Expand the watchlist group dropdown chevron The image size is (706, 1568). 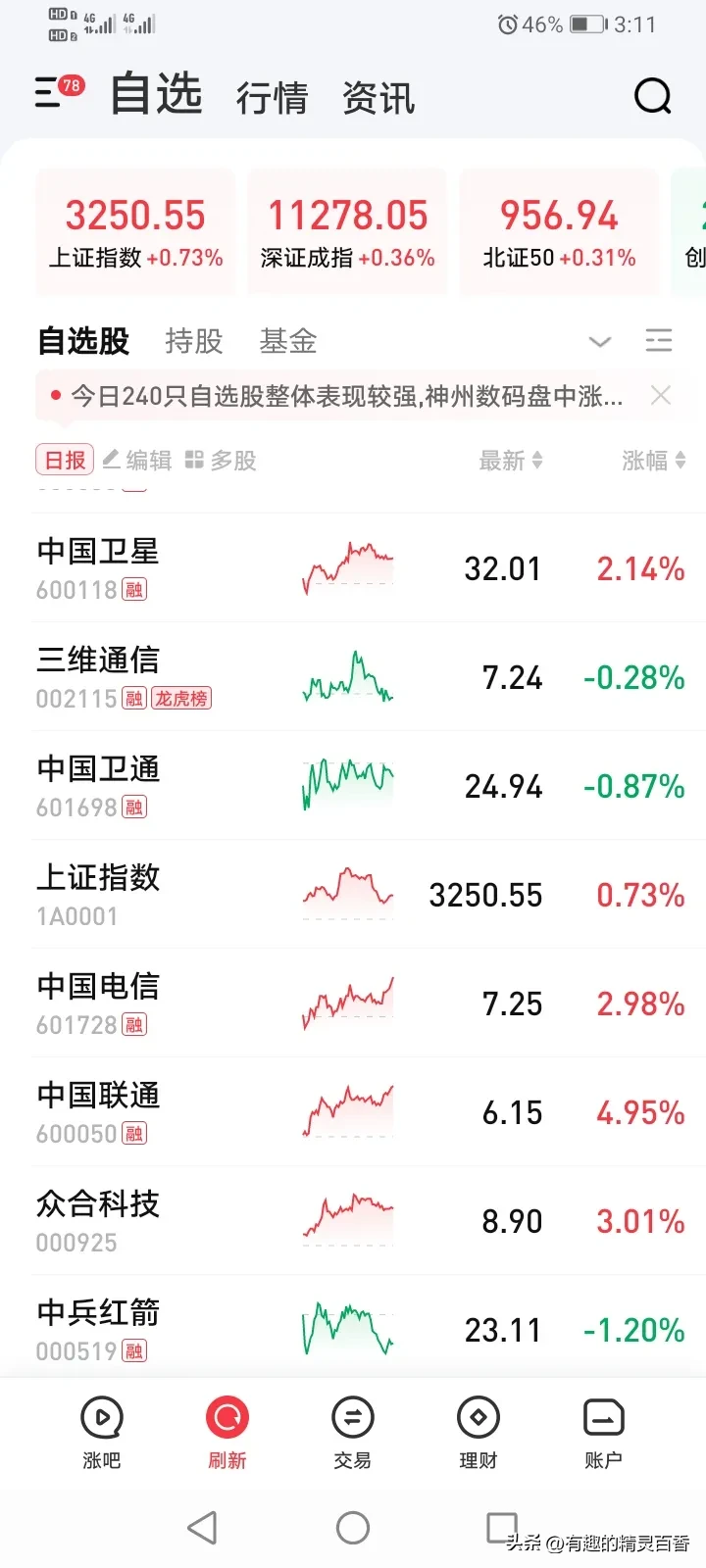(600, 342)
